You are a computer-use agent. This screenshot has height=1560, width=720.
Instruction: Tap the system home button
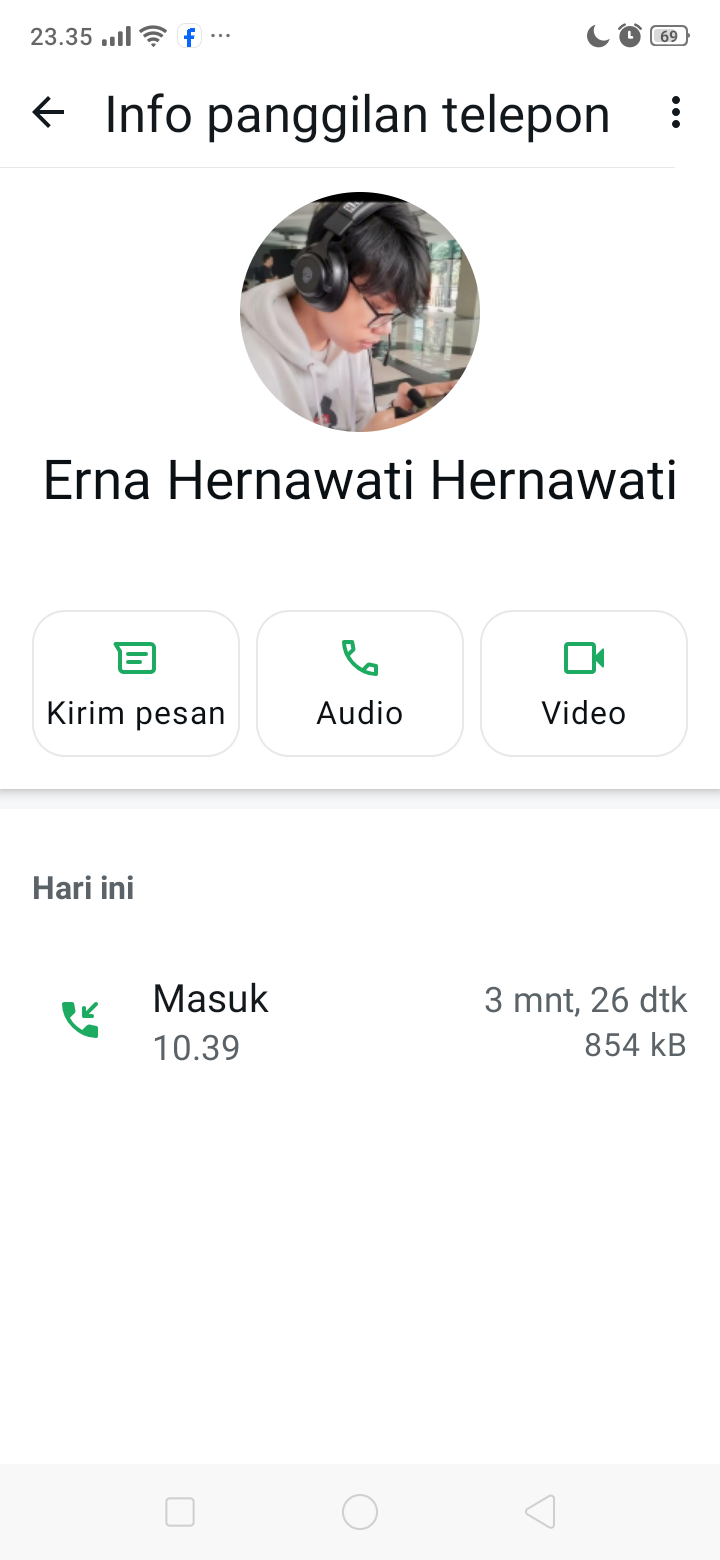point(360,1512)
